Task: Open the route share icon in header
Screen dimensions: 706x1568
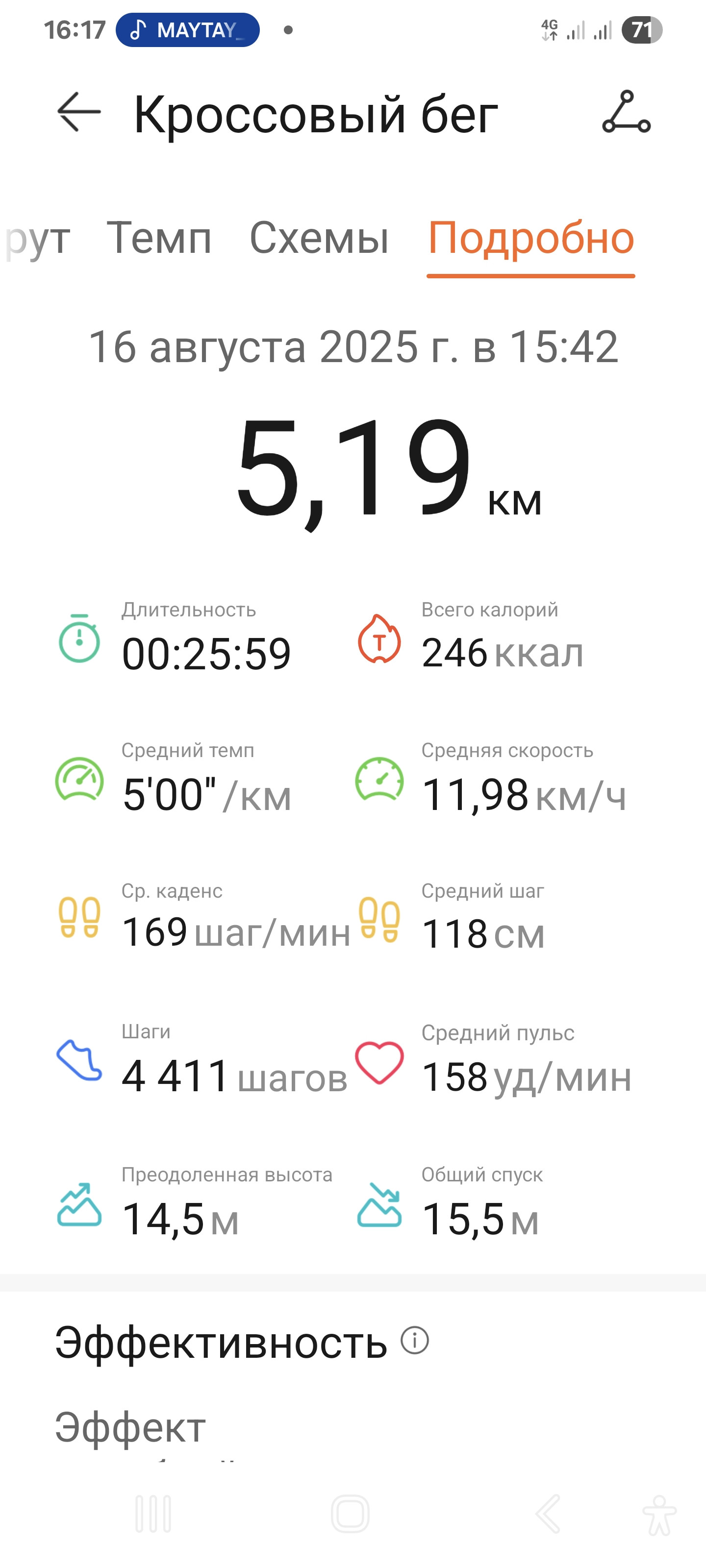Action: tap(626, 112)
